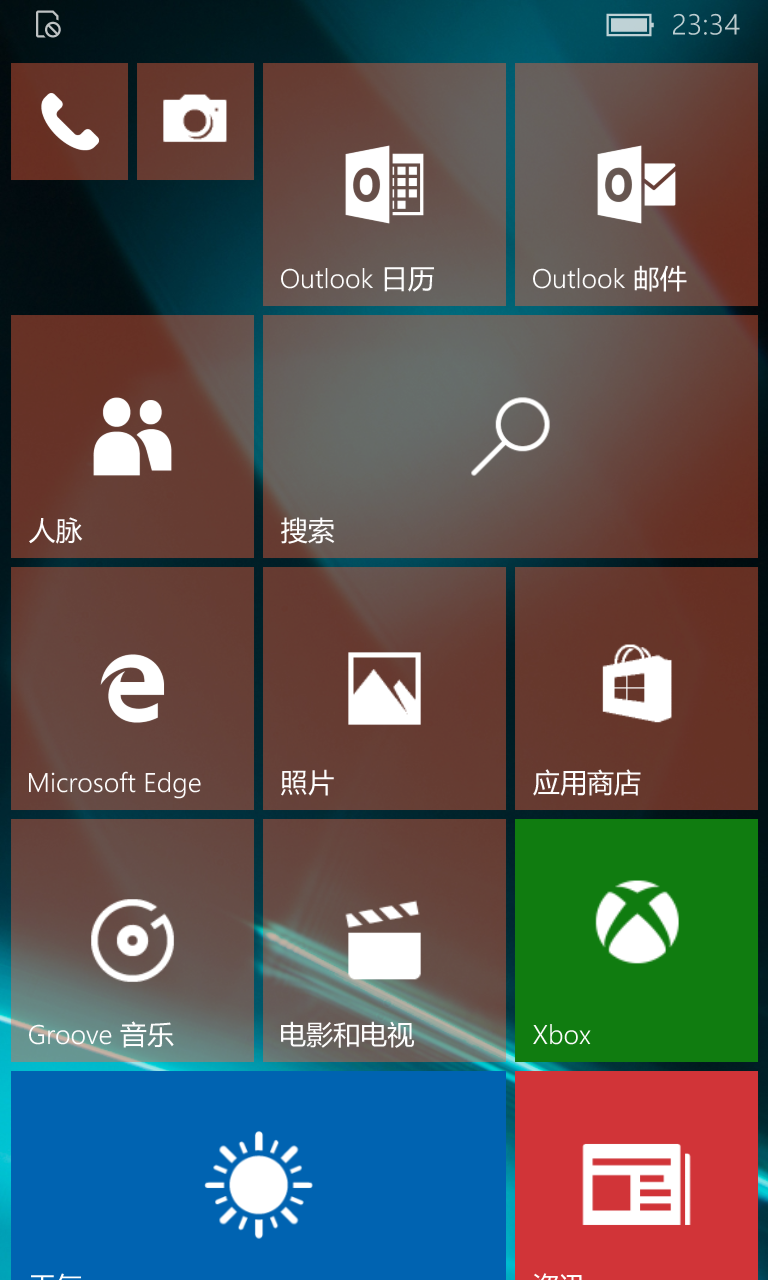Open the 人脉 people tile
The image size is (768, 1280).
(132, 436)
